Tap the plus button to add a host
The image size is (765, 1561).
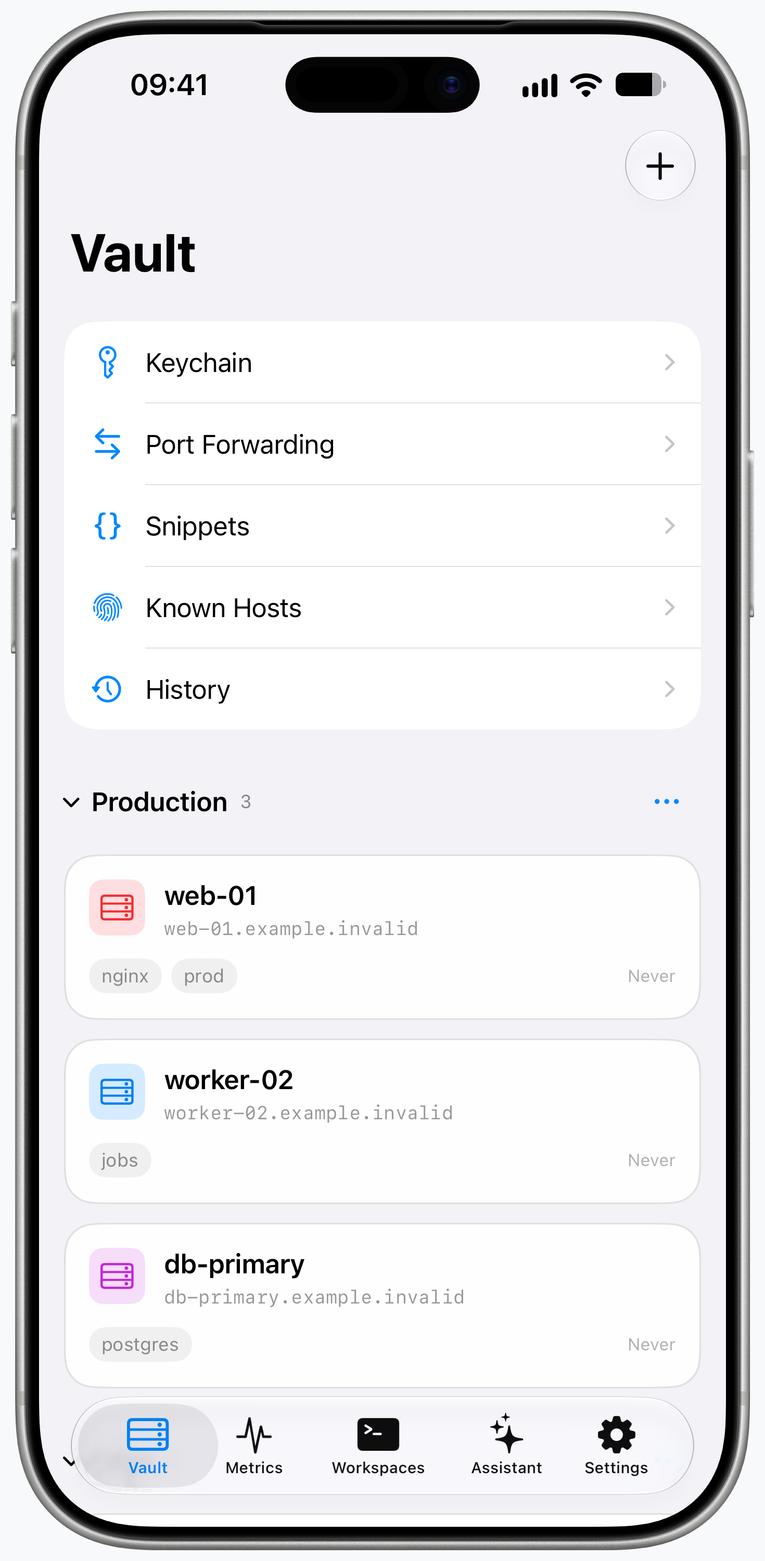click(660, 166)
